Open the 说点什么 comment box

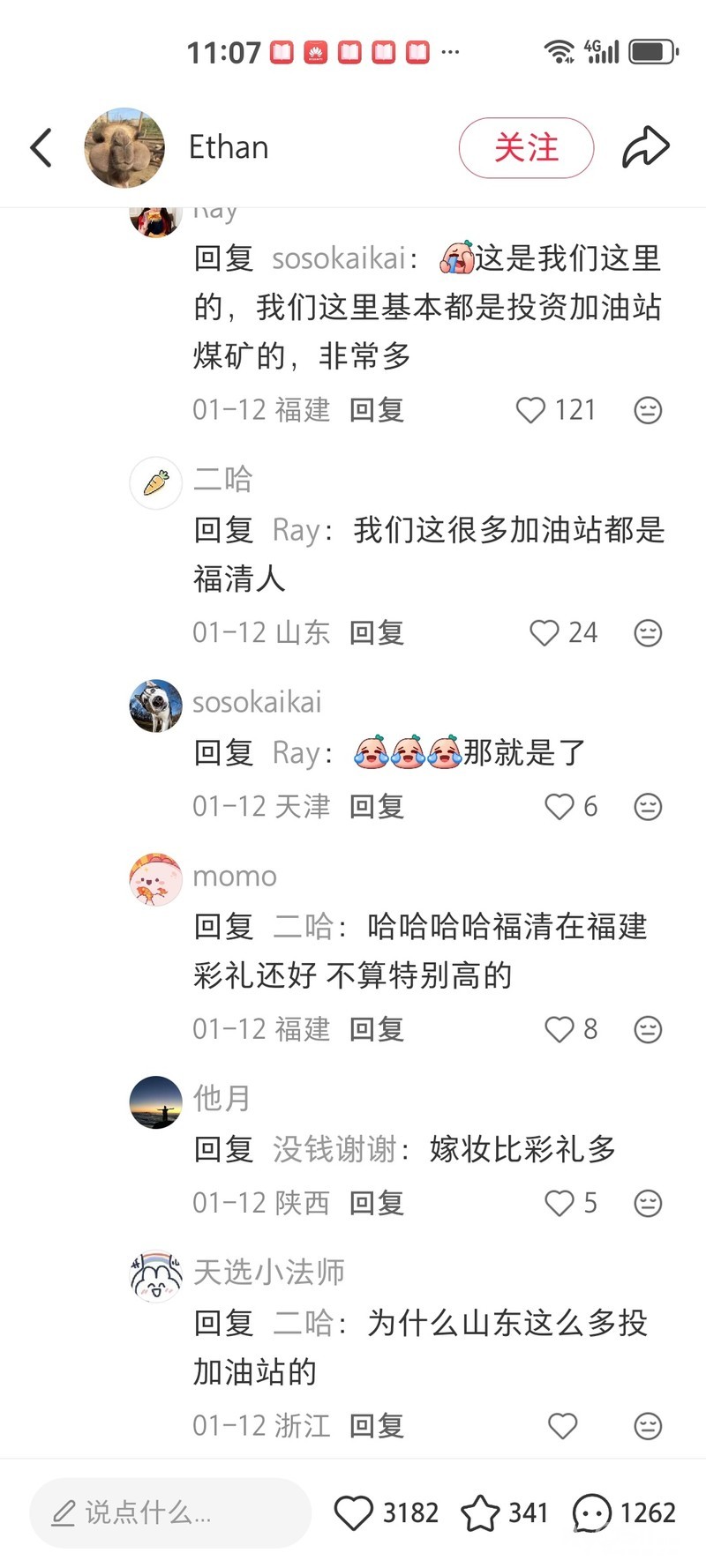(170, 1513)
